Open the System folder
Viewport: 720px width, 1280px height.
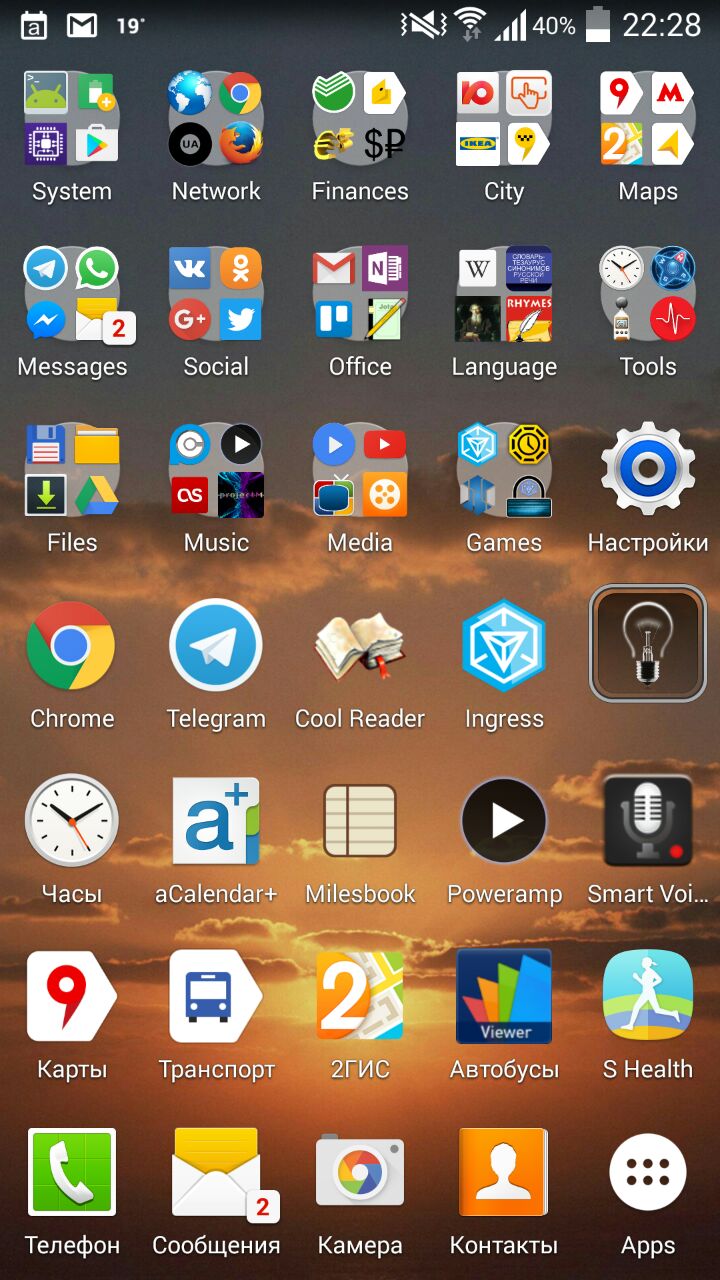[72, 118]
